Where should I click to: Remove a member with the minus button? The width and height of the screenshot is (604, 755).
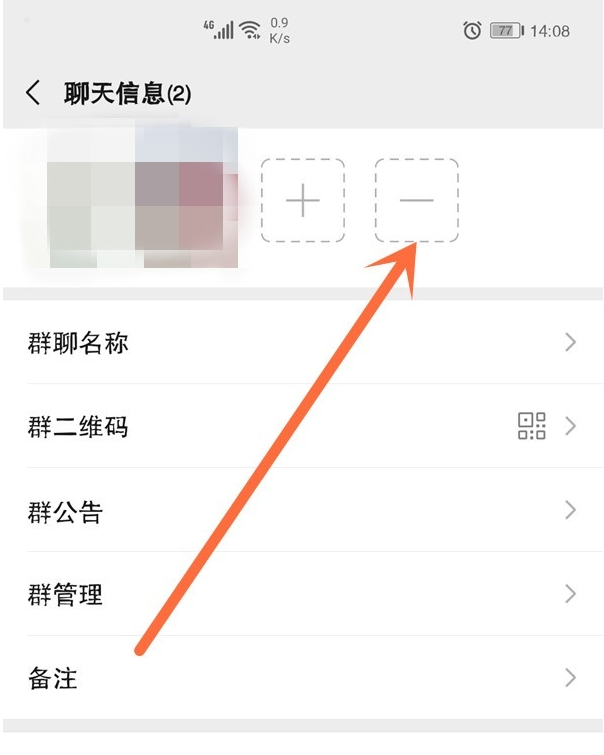click(416, 201)
